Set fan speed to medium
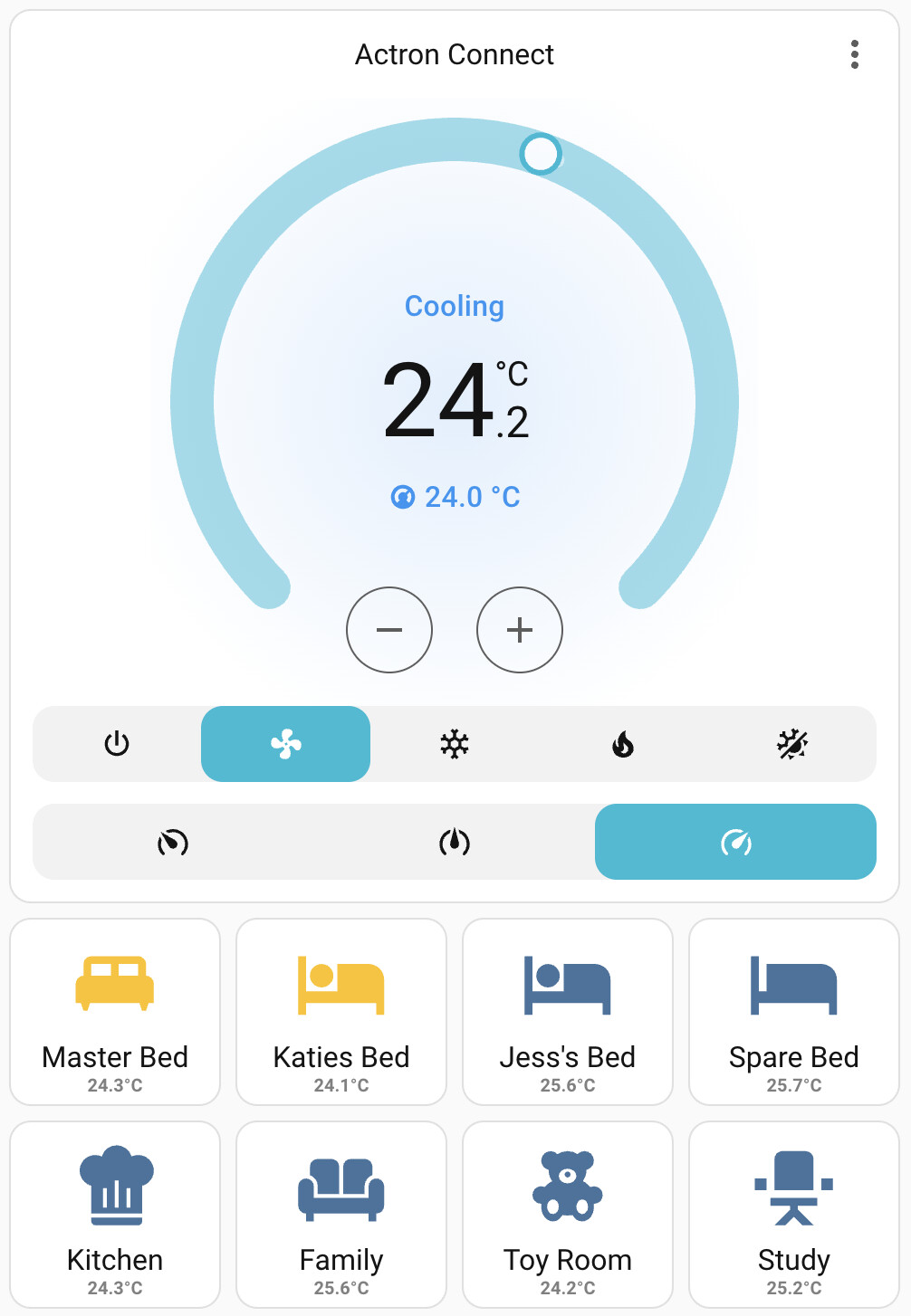 click(455, 842)
